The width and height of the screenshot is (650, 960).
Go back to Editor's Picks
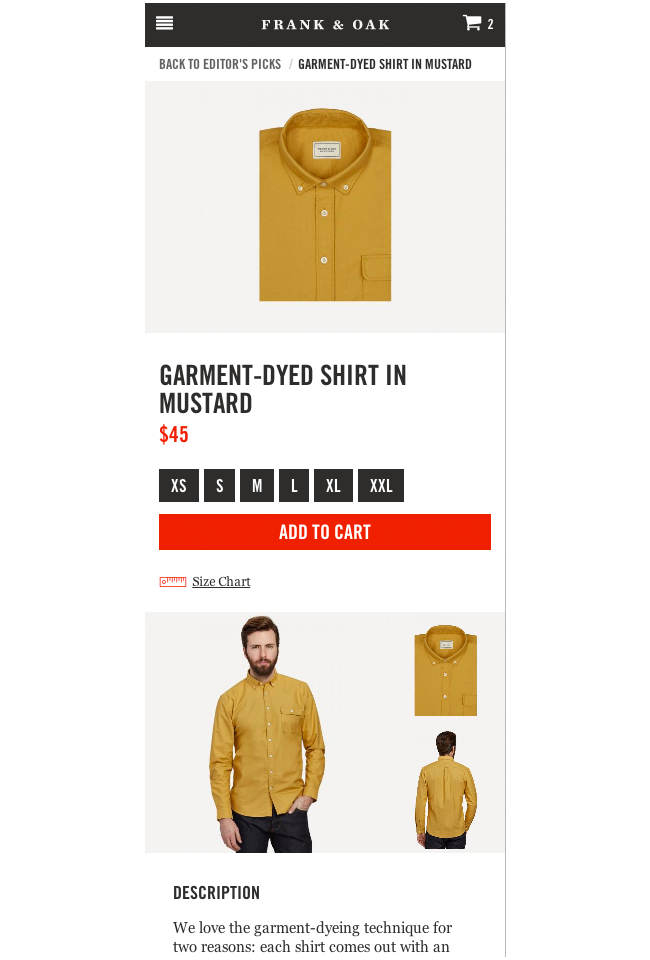tap(220, 64)
